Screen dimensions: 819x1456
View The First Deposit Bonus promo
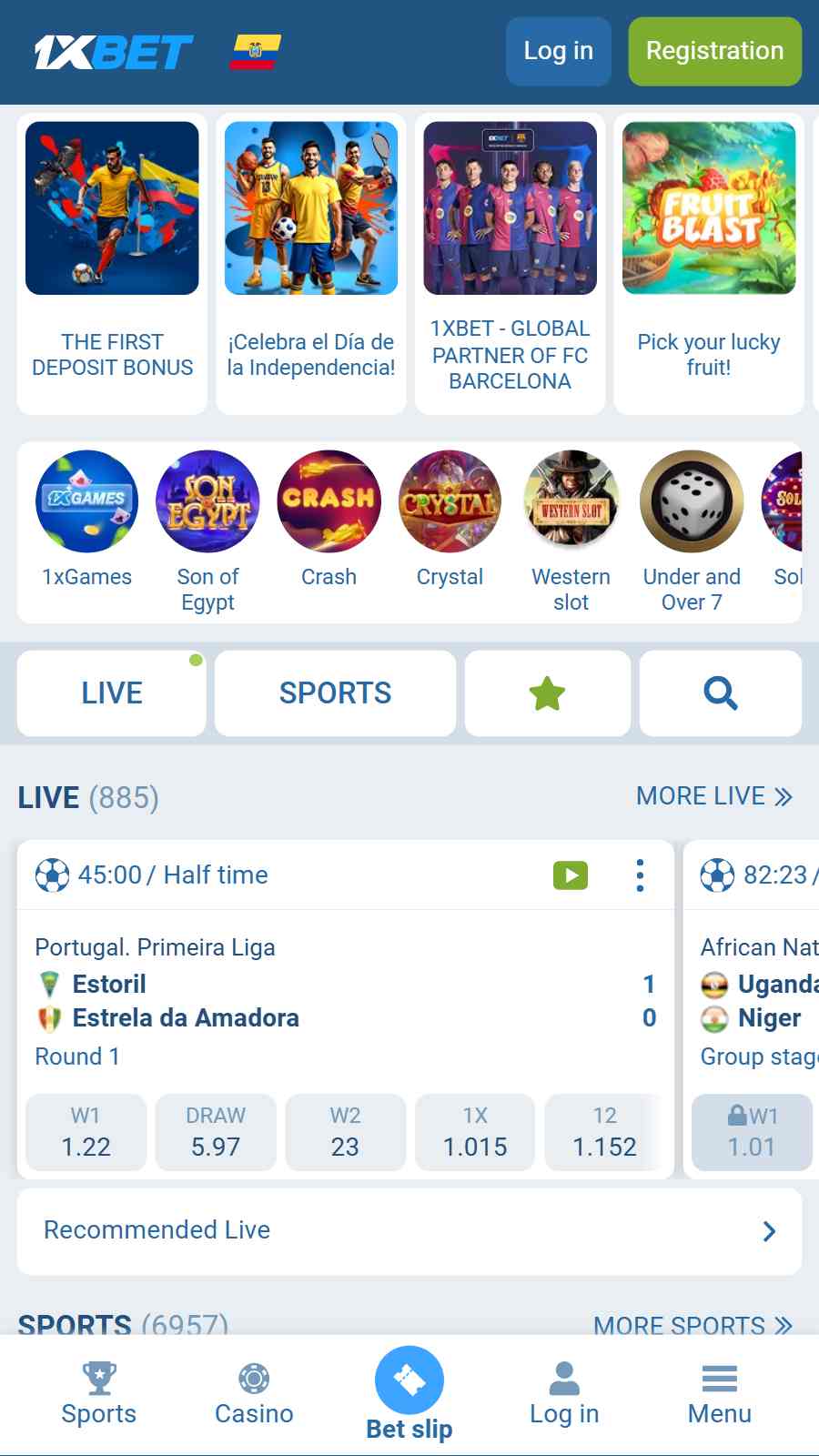(x=112, y=263)
